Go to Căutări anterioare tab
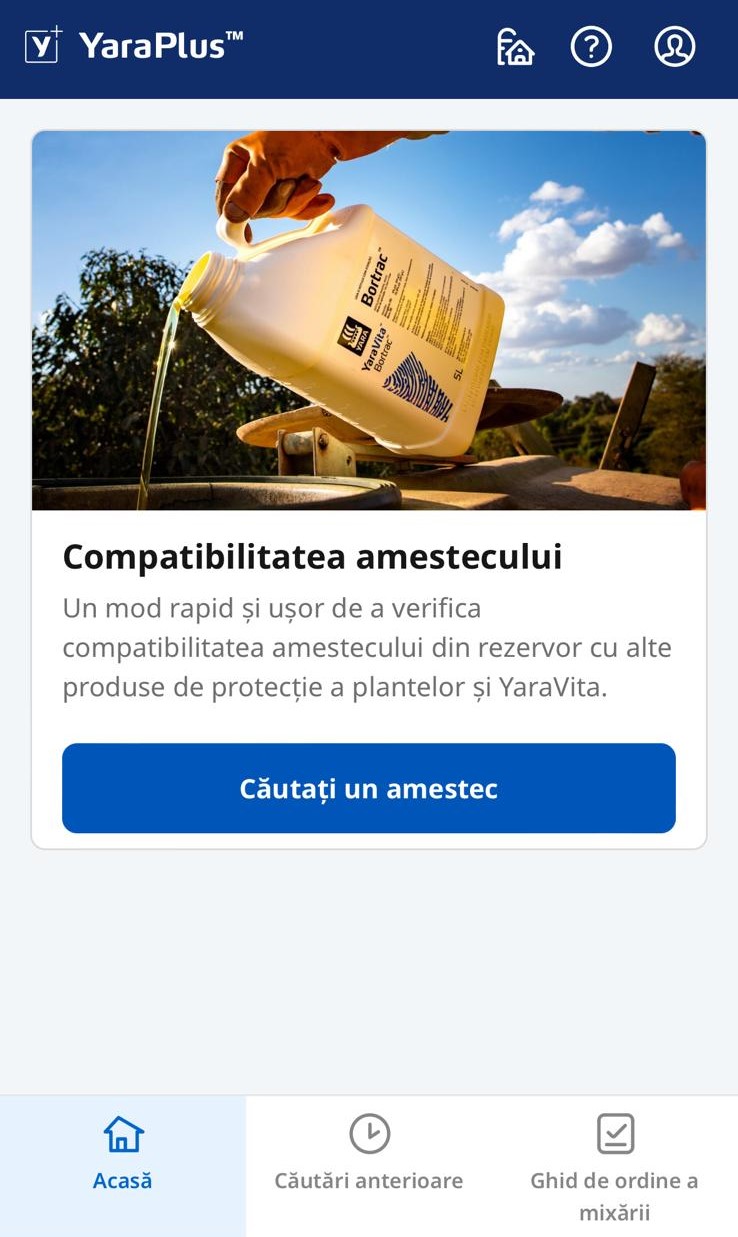This screenshot has width=738, height=1237. click(369, 1158)
